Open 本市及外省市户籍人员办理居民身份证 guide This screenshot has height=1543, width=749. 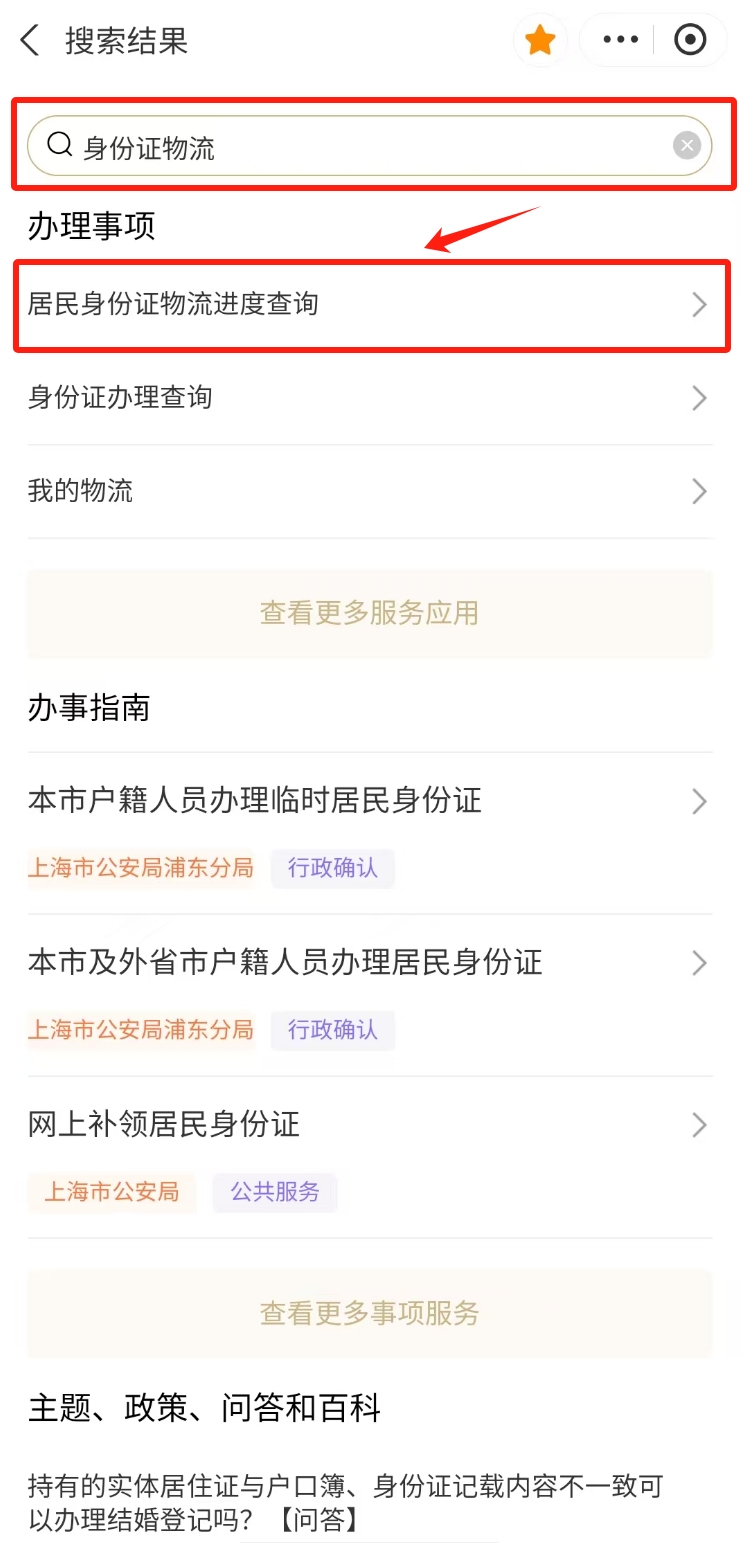pyautogui.click(x=369, y=995)
